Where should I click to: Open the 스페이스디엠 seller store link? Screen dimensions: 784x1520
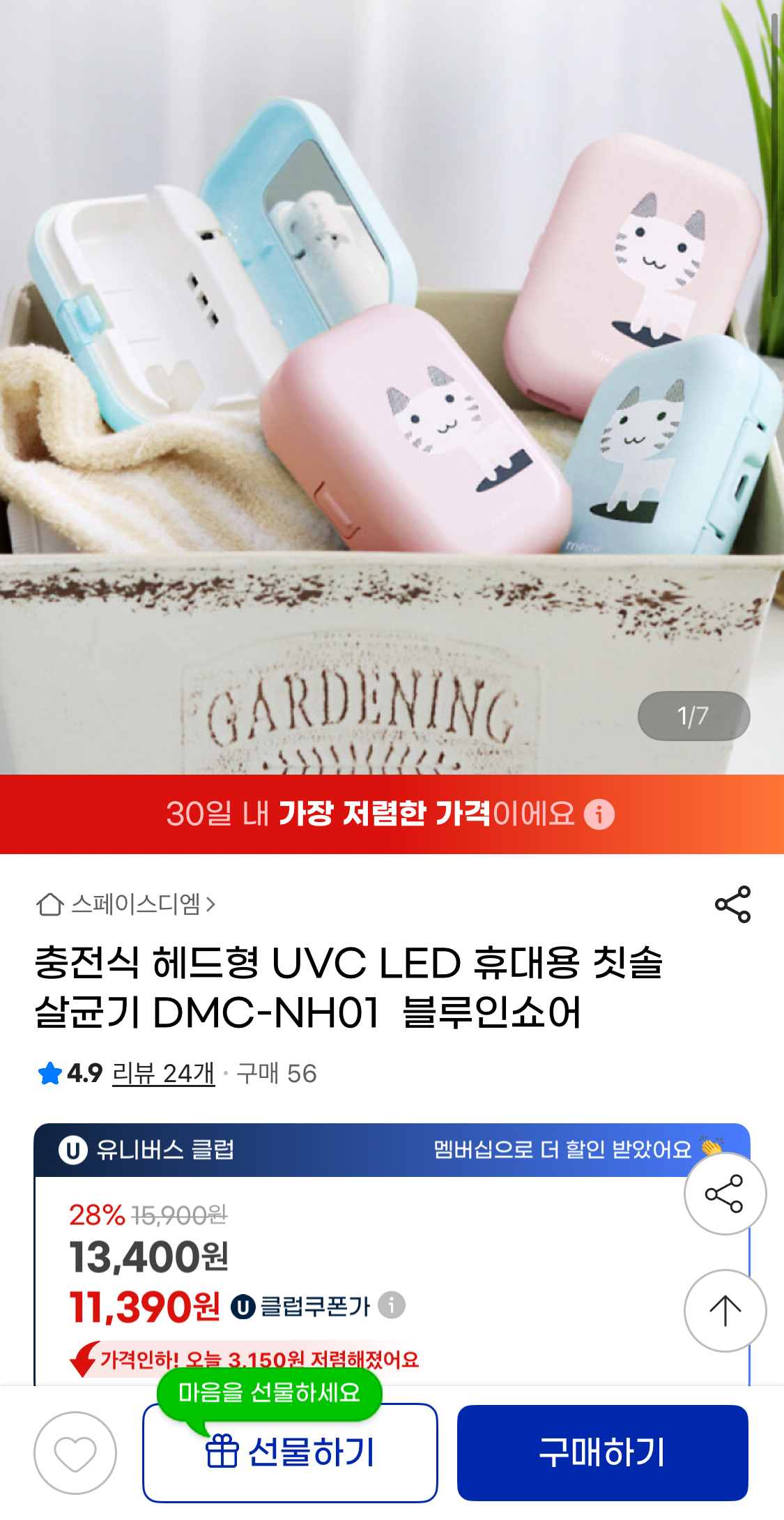tap(127, 904)
